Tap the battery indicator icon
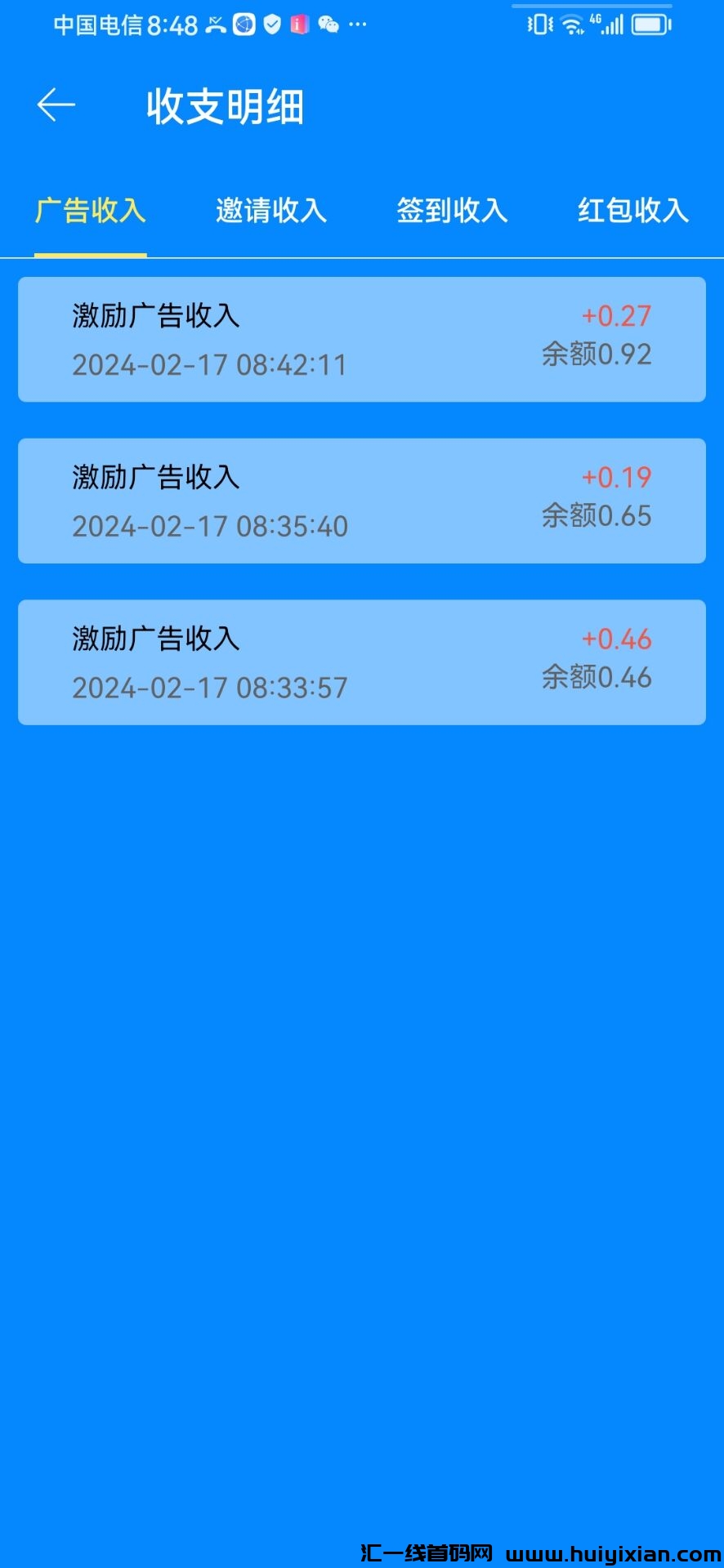Viewport: 724px width, 1568px height. [x=650, y=24]
